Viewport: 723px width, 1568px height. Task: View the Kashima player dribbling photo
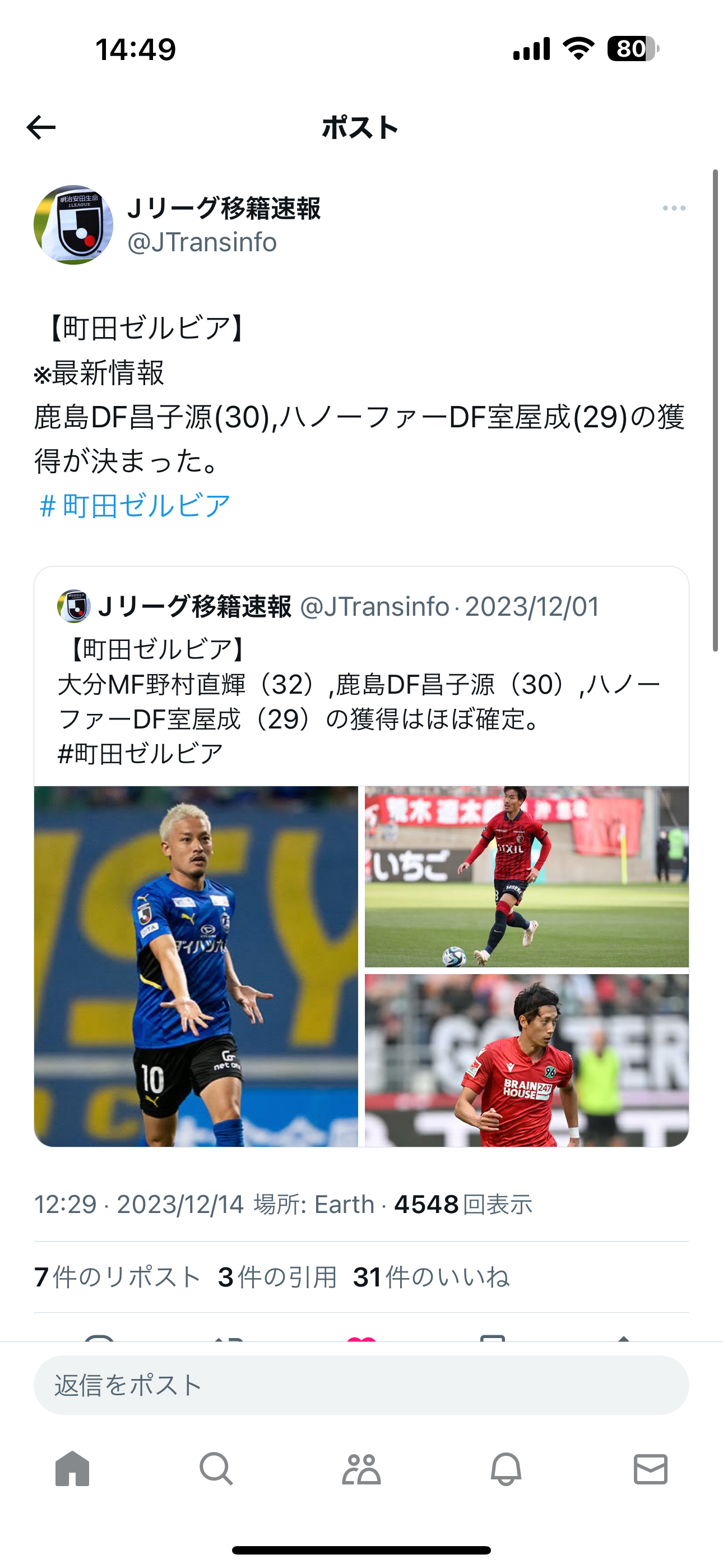coord(526,876)
